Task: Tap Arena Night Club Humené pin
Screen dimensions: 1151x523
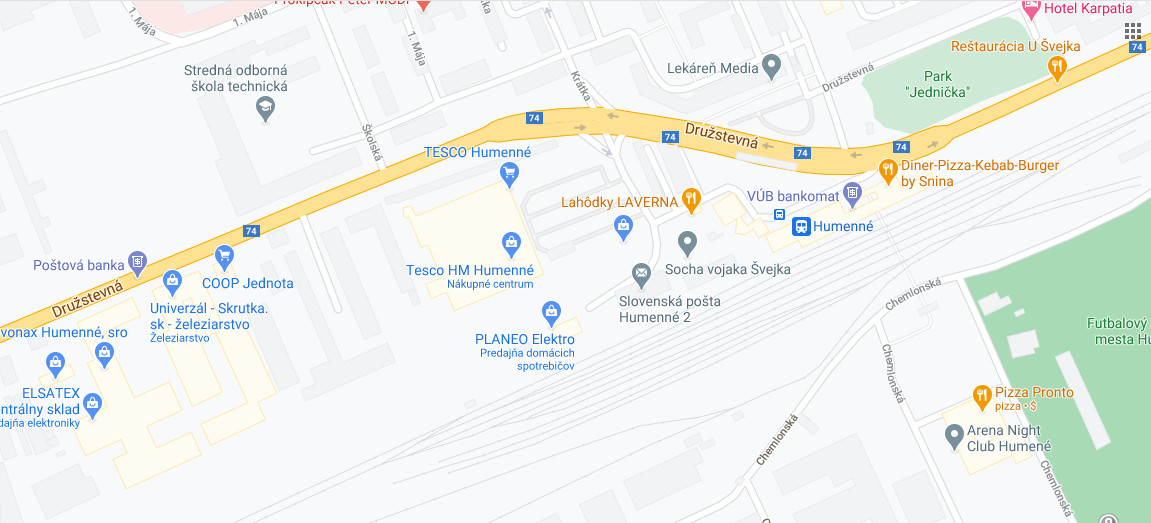Action: [x=954, y=434]
